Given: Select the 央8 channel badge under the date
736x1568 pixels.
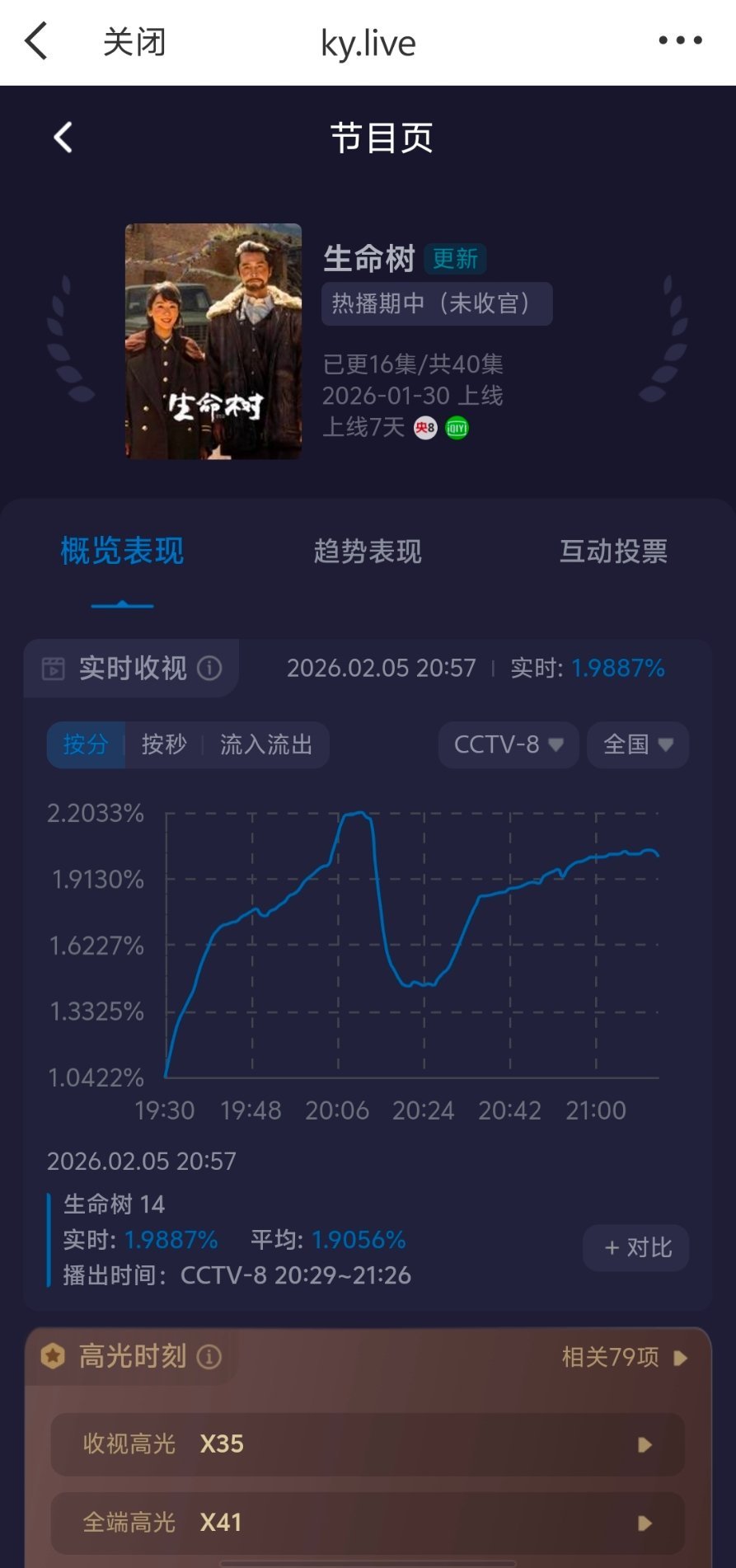Looking at the screenshot, I should [x=424, y=429].
